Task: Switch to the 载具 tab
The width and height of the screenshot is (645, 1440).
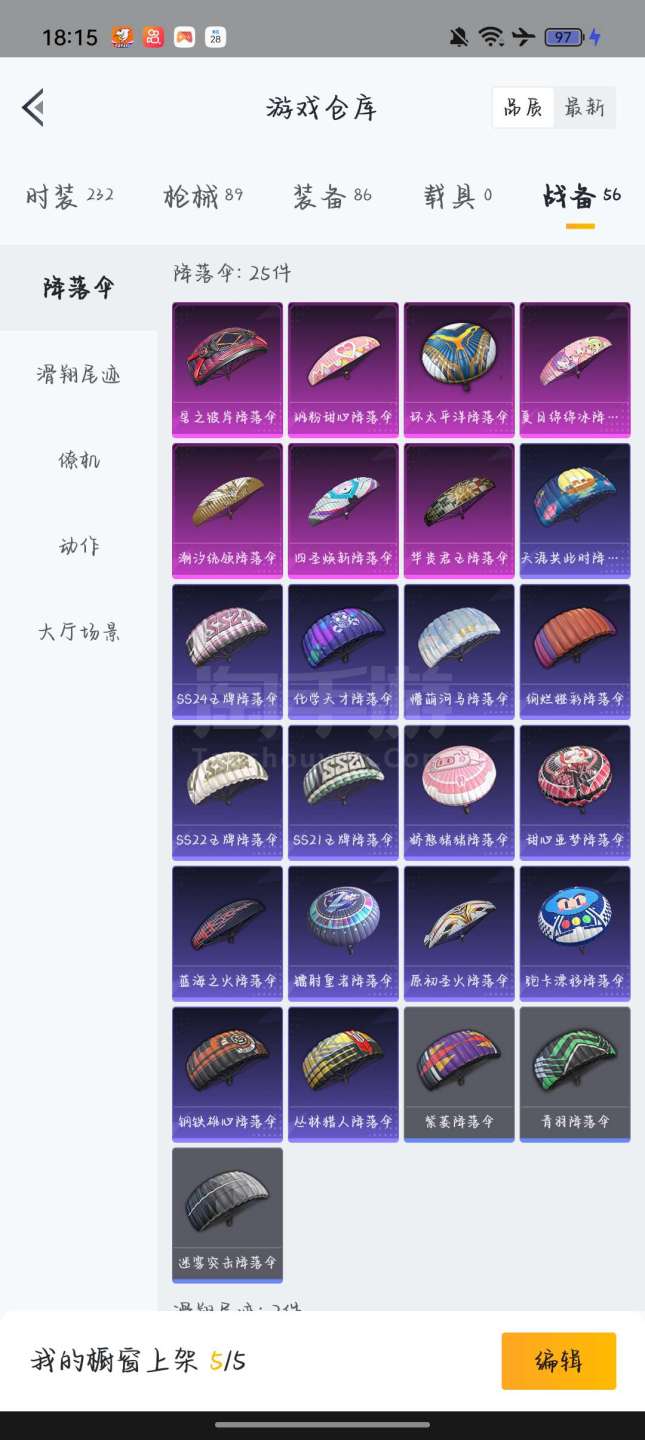Action: [458, 196]
